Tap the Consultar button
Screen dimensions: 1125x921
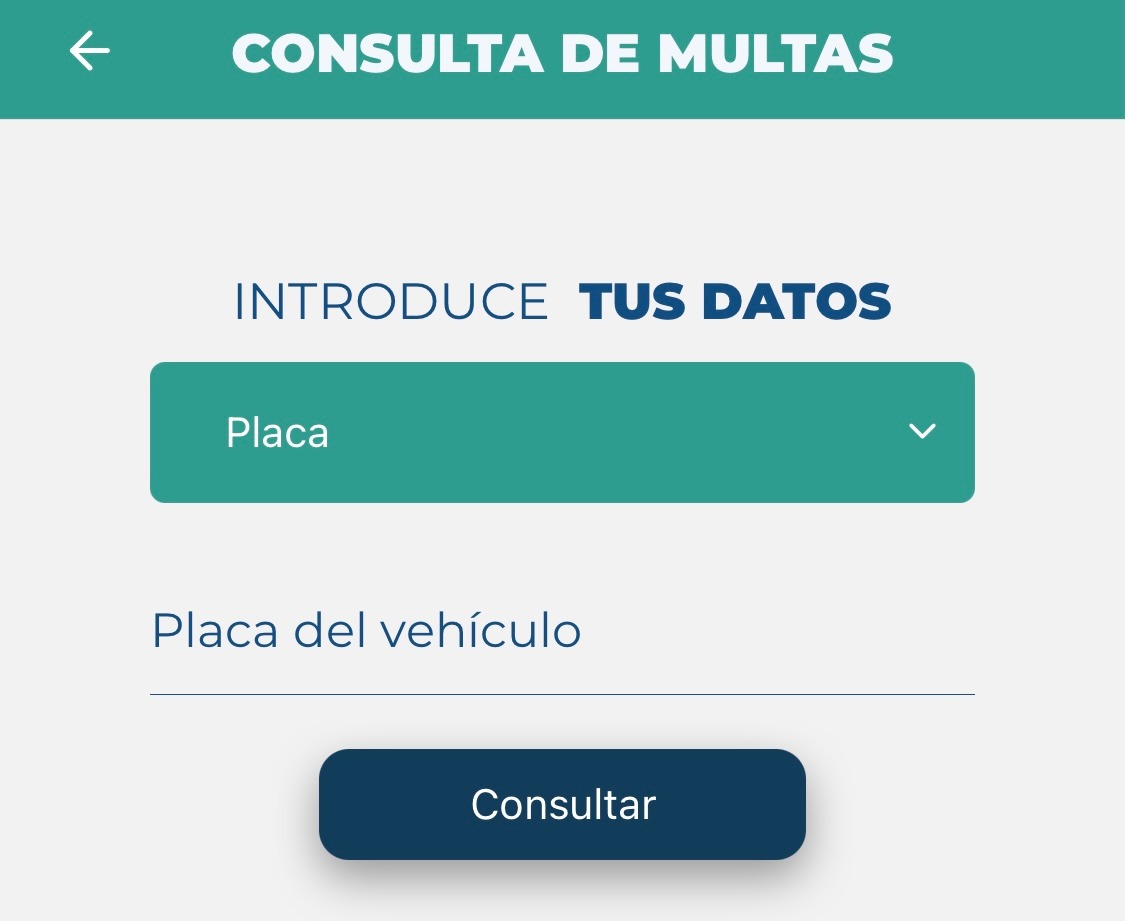(562, 804)
